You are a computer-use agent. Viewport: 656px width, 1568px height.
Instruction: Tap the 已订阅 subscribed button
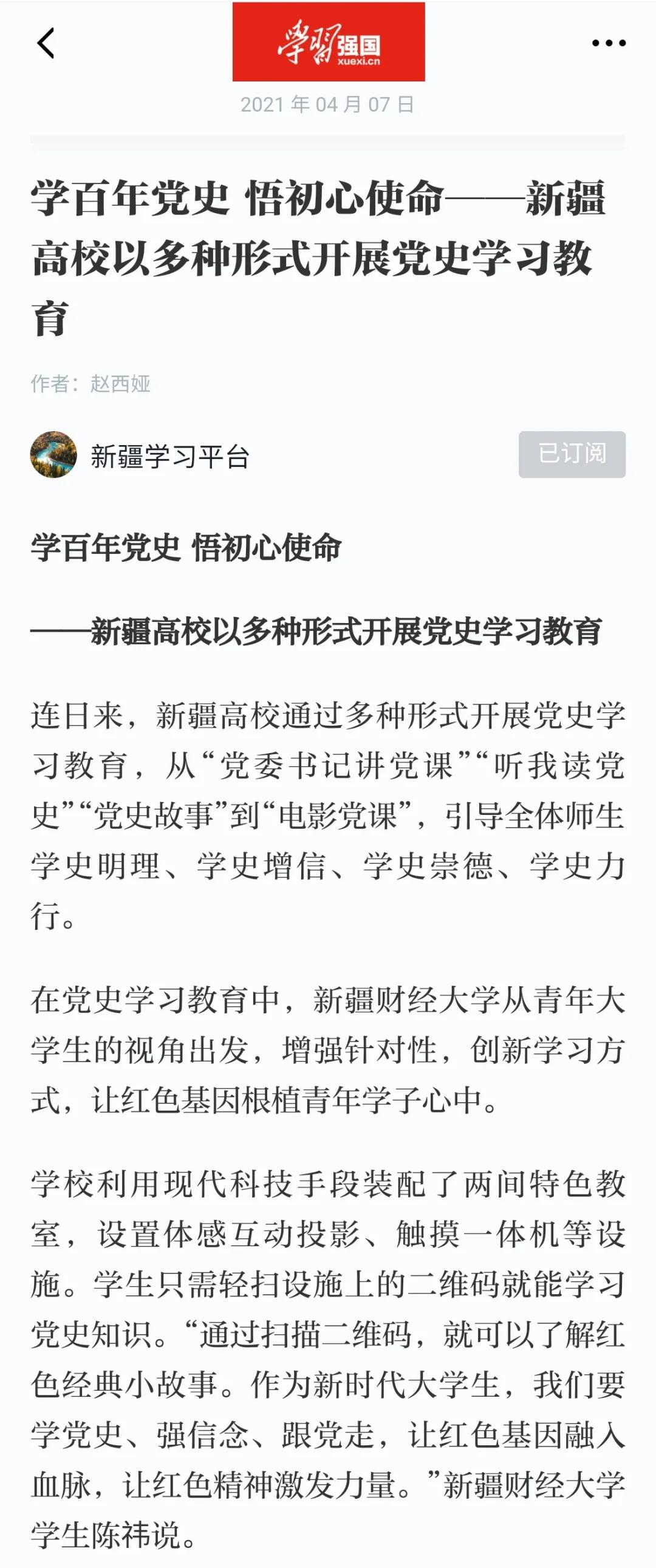click(572, 454)
